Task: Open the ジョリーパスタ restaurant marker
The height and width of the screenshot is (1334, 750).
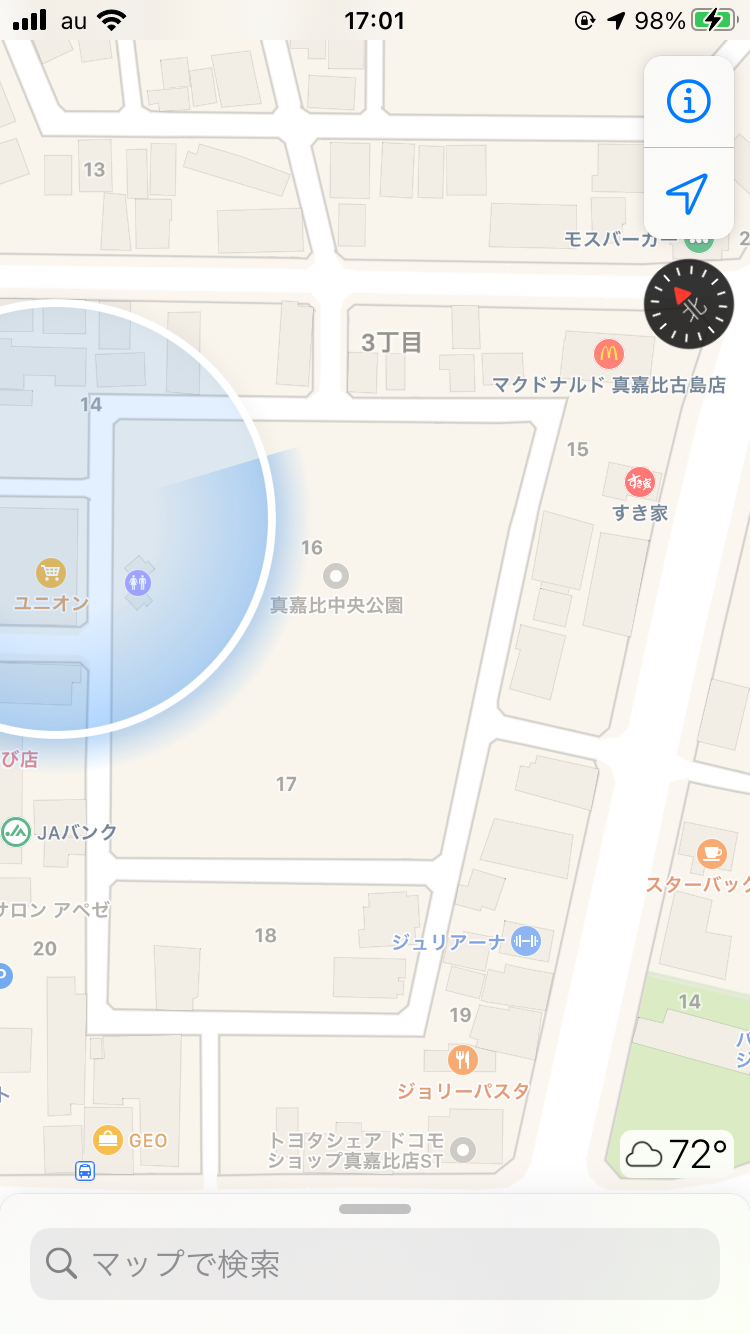Action: click(462, 1059)
